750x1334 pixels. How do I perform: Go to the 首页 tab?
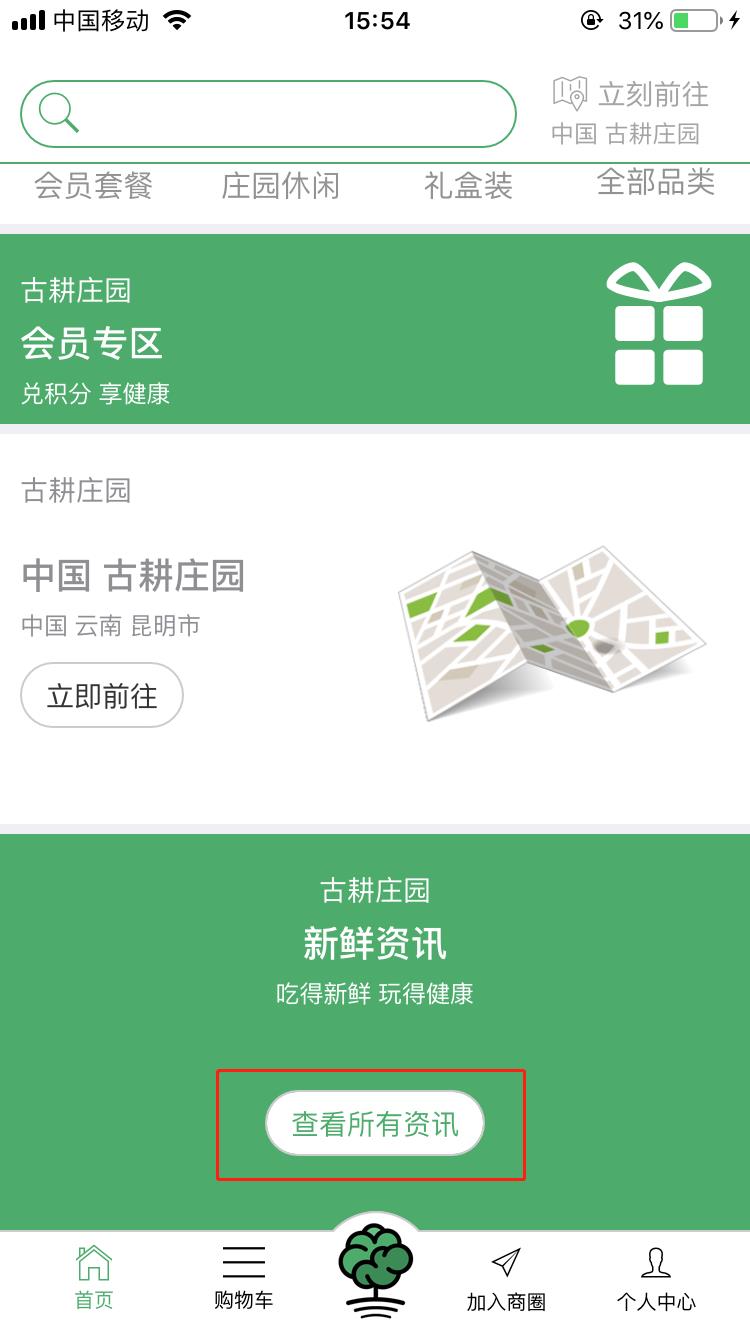94,1277
